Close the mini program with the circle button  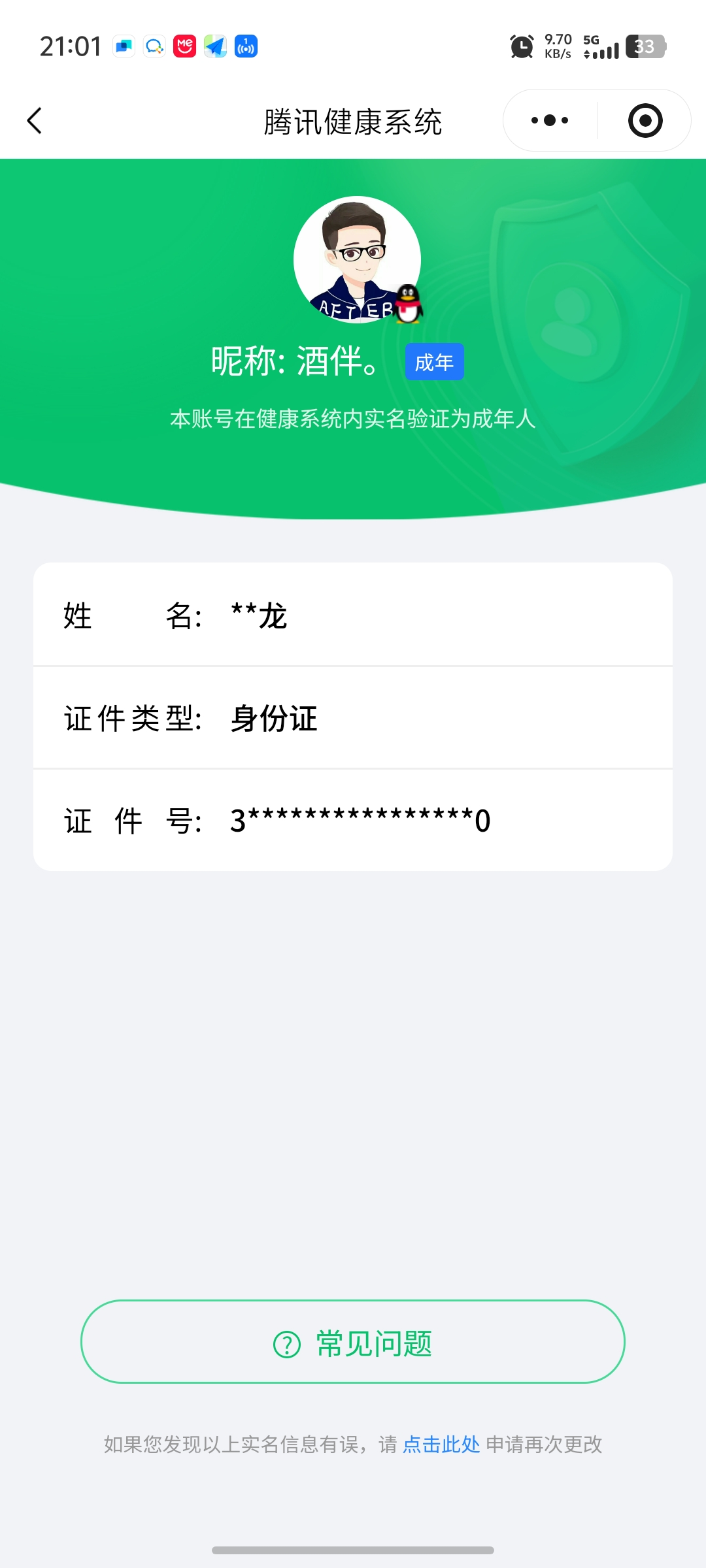point(645,121)
